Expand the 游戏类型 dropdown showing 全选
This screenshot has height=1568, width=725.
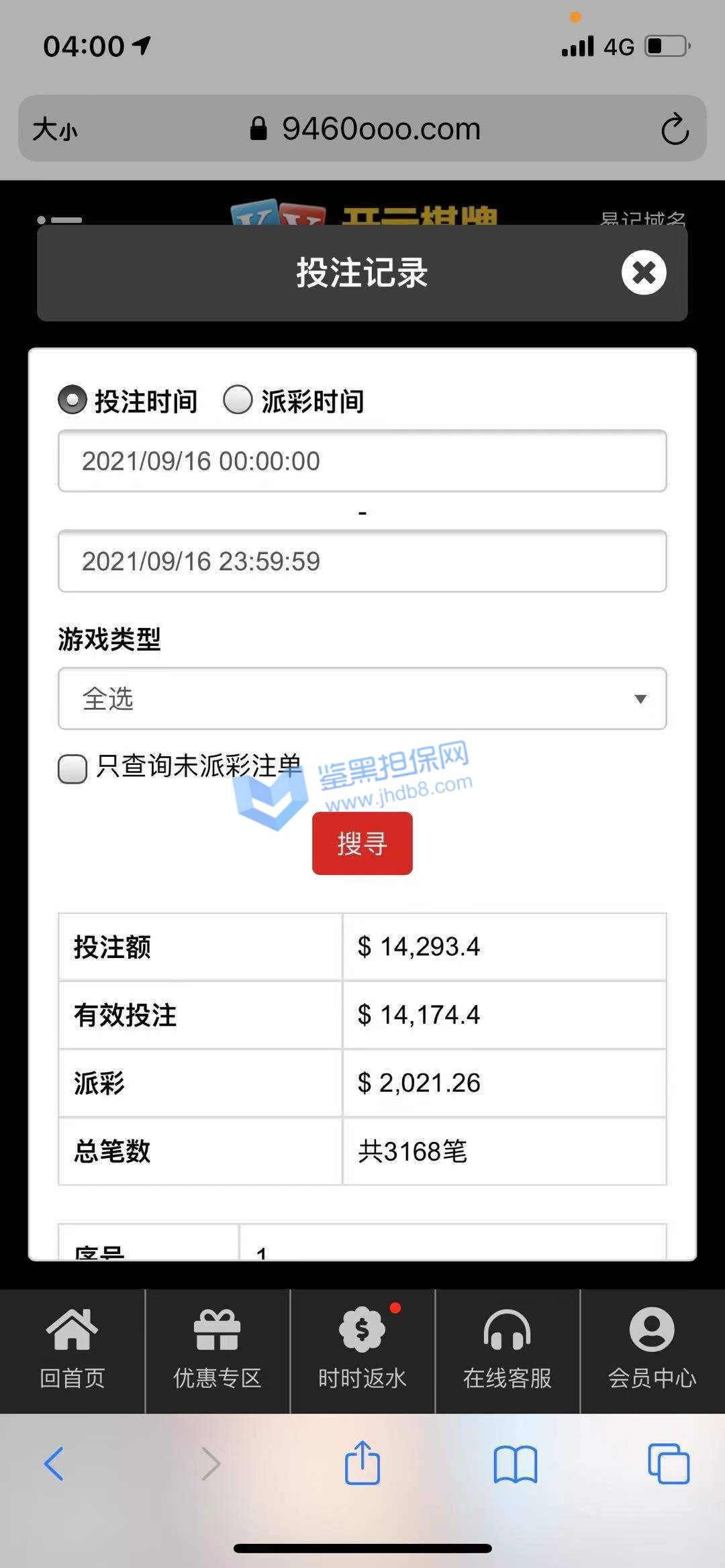tap(362, 698)
